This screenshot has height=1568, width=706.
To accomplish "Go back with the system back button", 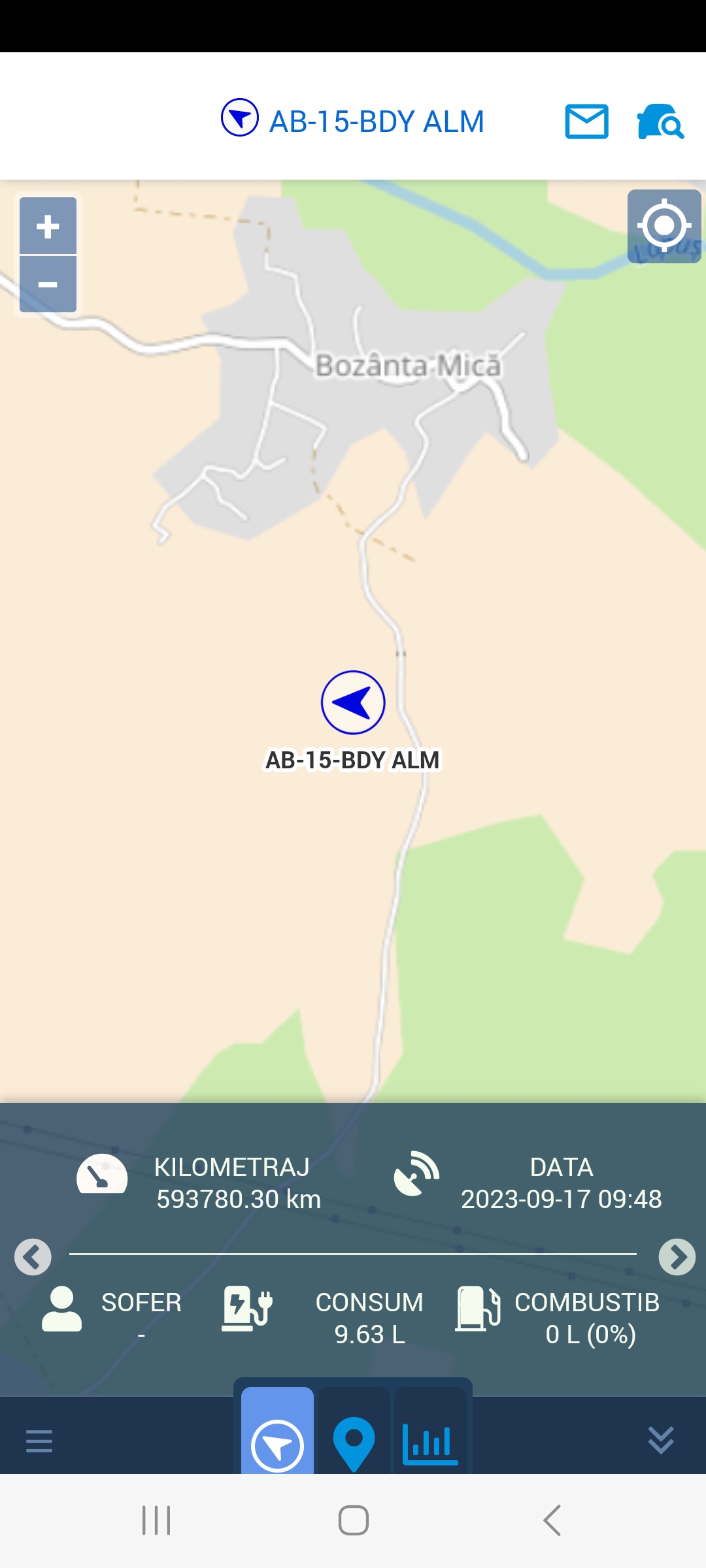I will pyautogui.click(x=552, y=1520).
